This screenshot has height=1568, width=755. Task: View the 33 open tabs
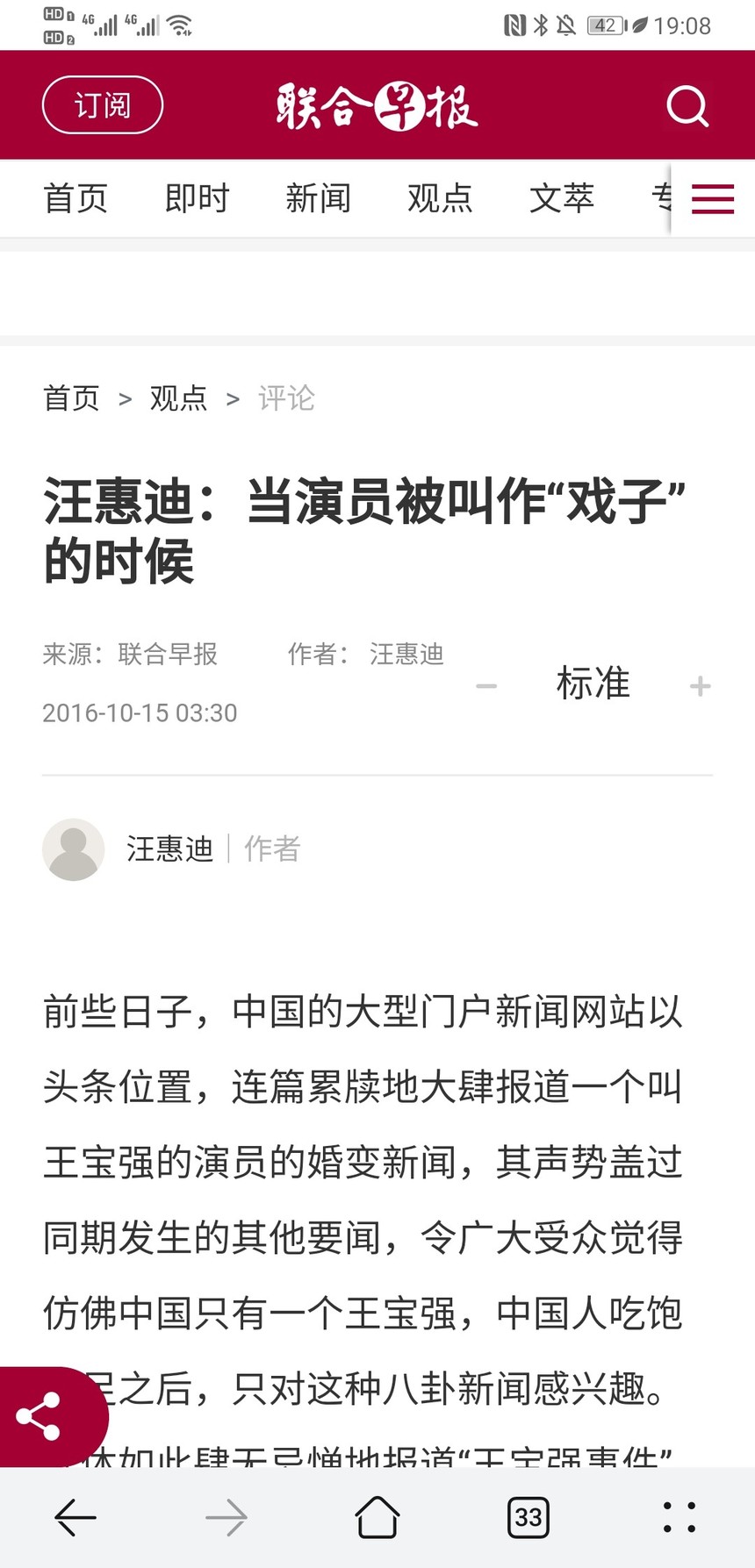click(528, 1517)
